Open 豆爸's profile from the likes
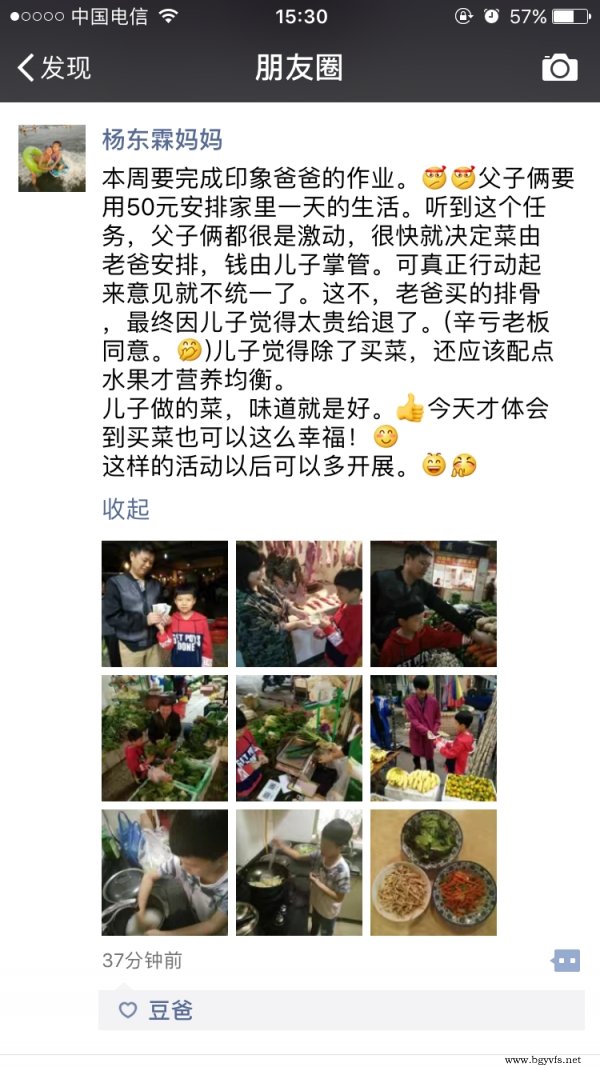This screenshot has height=1067, width=600. pyautogui.click(x=170, y=1011)
